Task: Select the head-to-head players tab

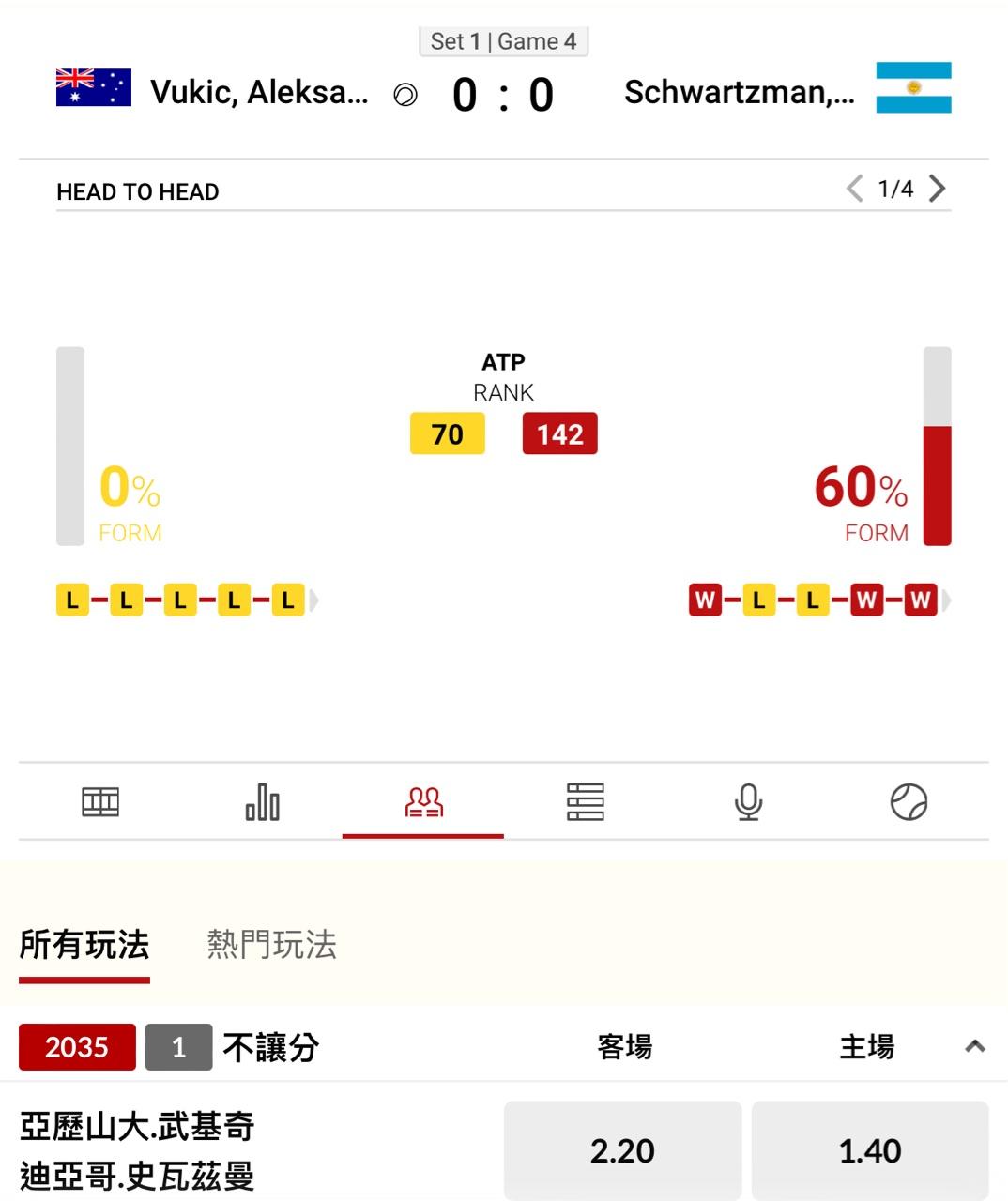Action: pyautogui.click(x=423, y=802)
